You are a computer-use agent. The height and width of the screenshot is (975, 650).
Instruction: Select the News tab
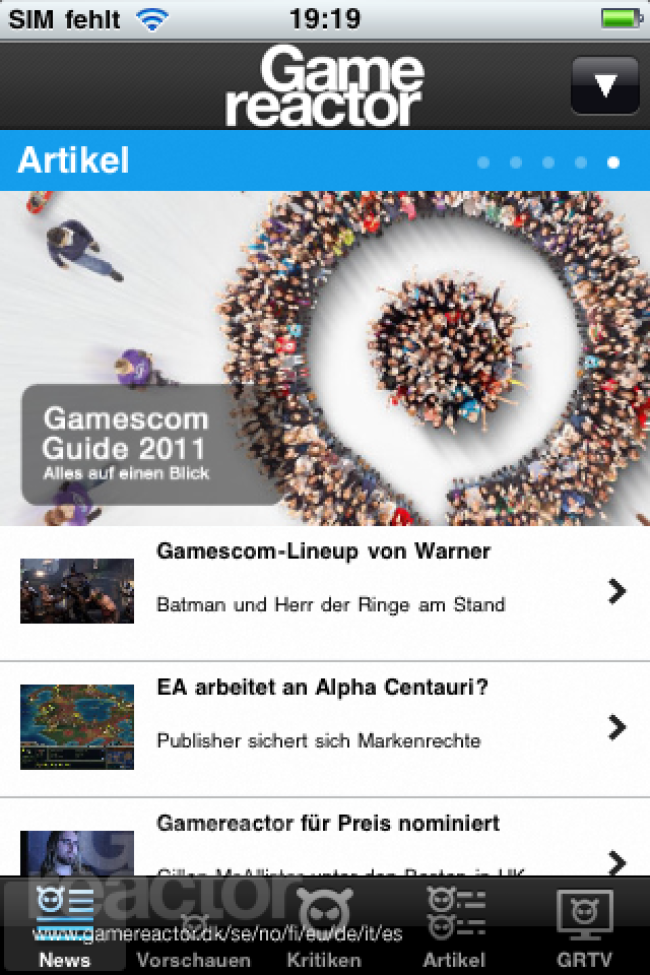65,925
